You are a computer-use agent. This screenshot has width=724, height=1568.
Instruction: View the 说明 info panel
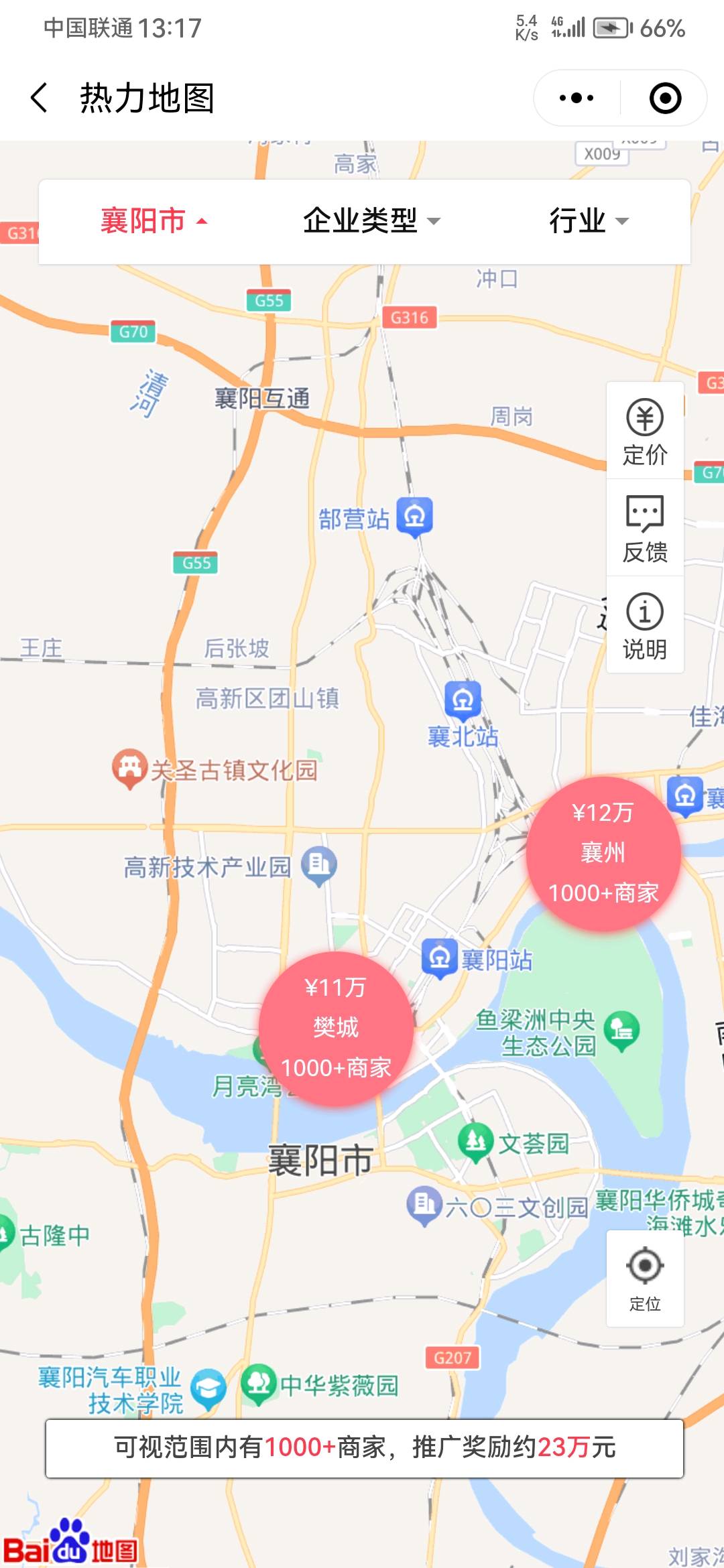[x=645, y=625]
